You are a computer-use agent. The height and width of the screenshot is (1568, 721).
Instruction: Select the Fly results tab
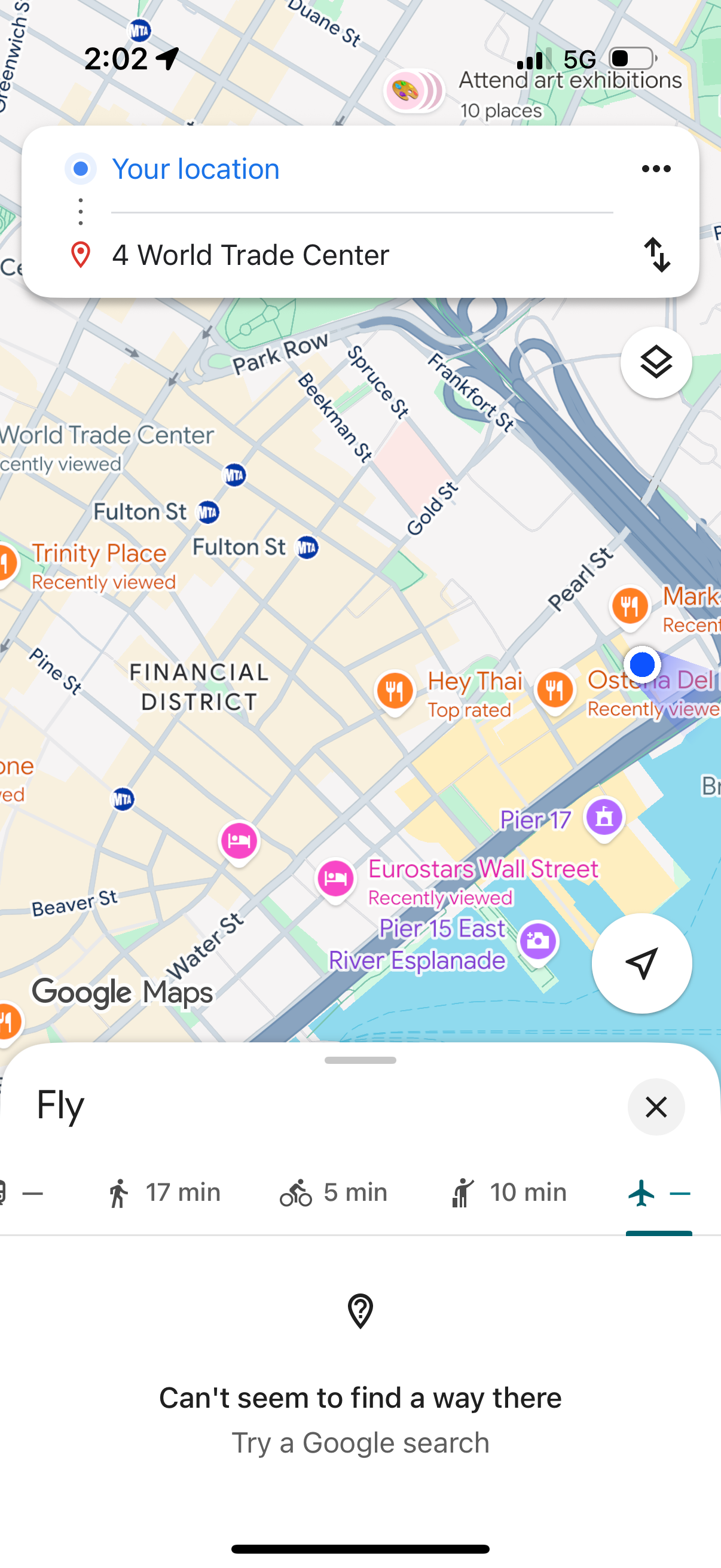pos(59,1106)
